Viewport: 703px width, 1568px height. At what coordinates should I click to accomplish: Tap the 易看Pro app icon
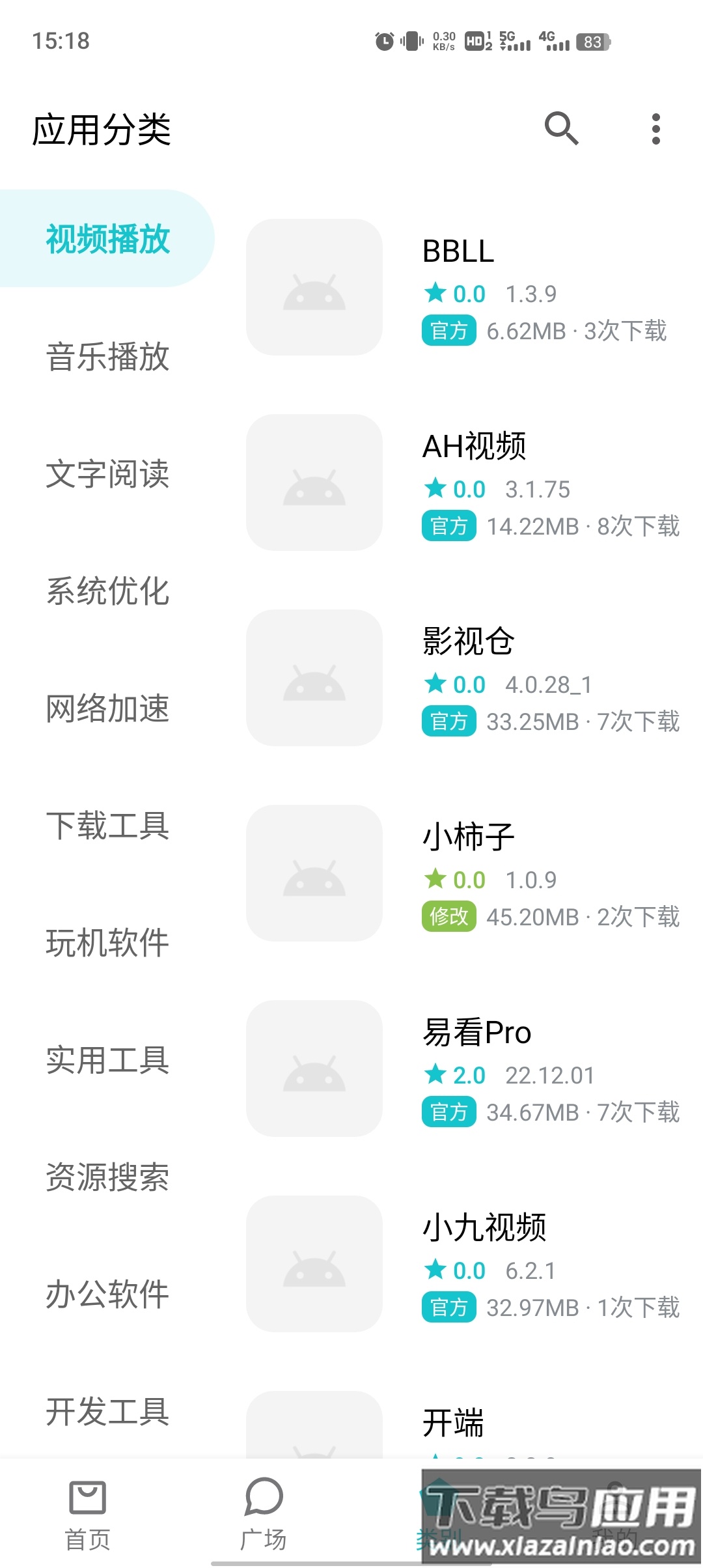click(313, 1068)
